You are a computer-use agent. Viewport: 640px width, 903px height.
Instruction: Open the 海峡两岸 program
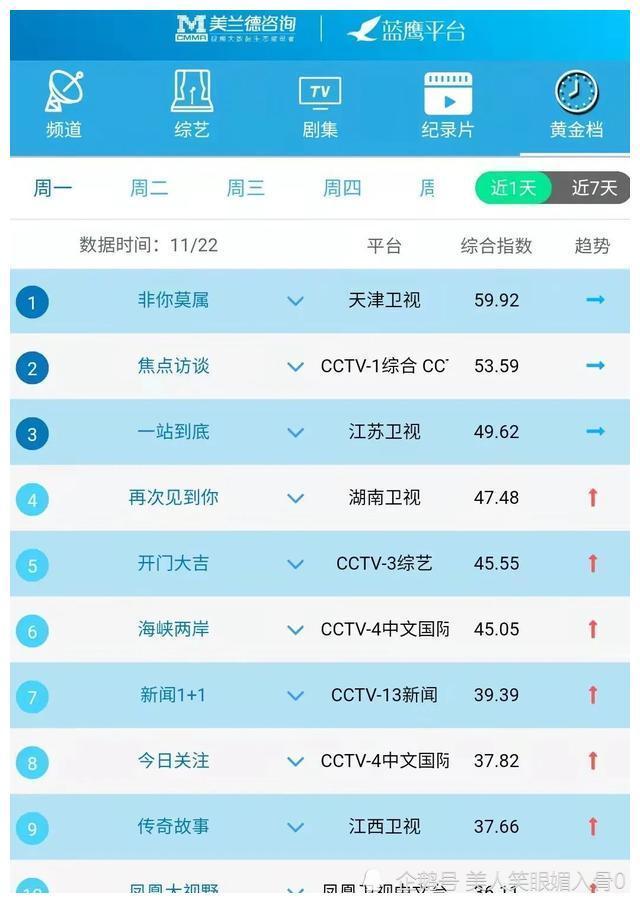(x=174, y=630)
